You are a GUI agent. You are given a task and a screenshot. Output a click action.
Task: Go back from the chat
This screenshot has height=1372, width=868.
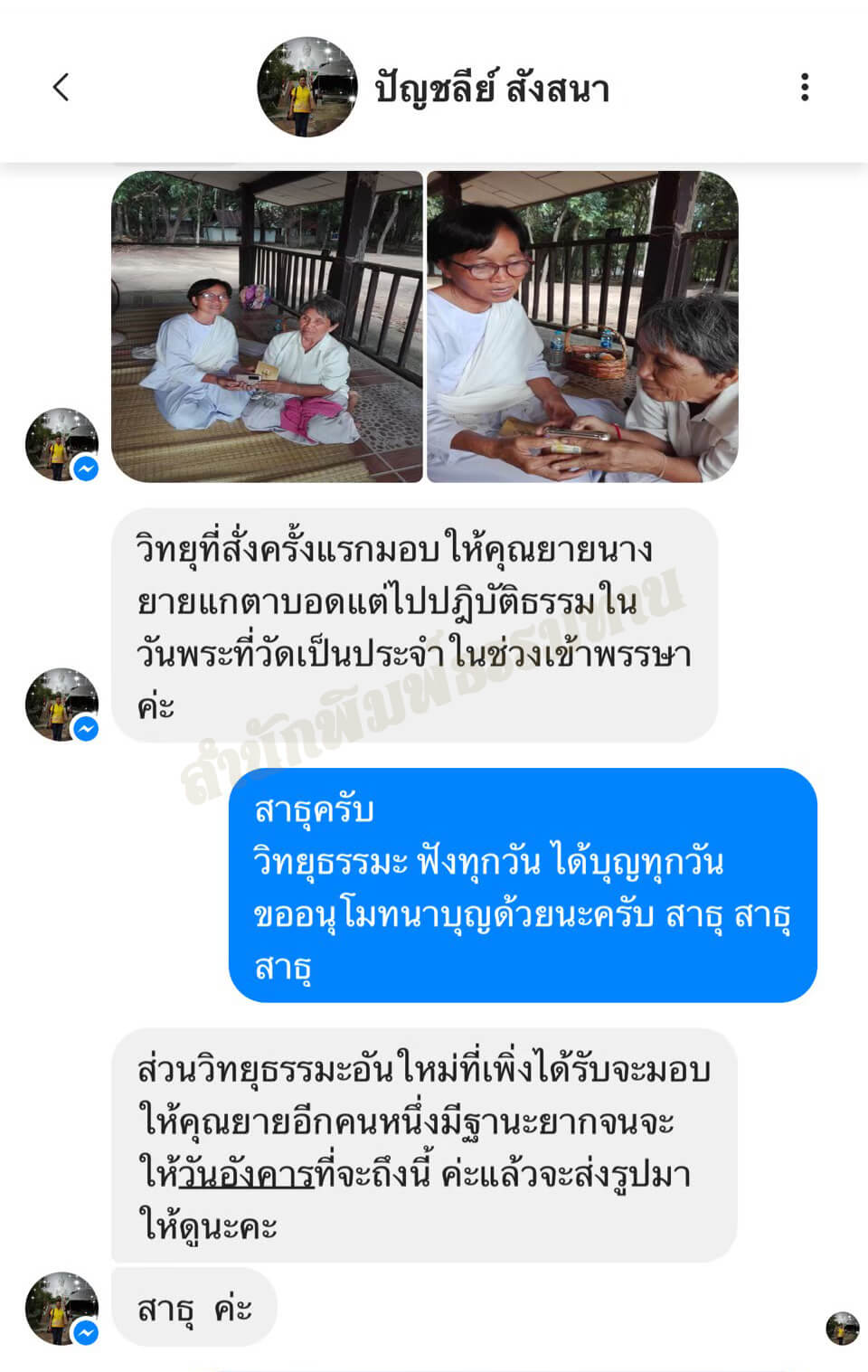point(61,88)
